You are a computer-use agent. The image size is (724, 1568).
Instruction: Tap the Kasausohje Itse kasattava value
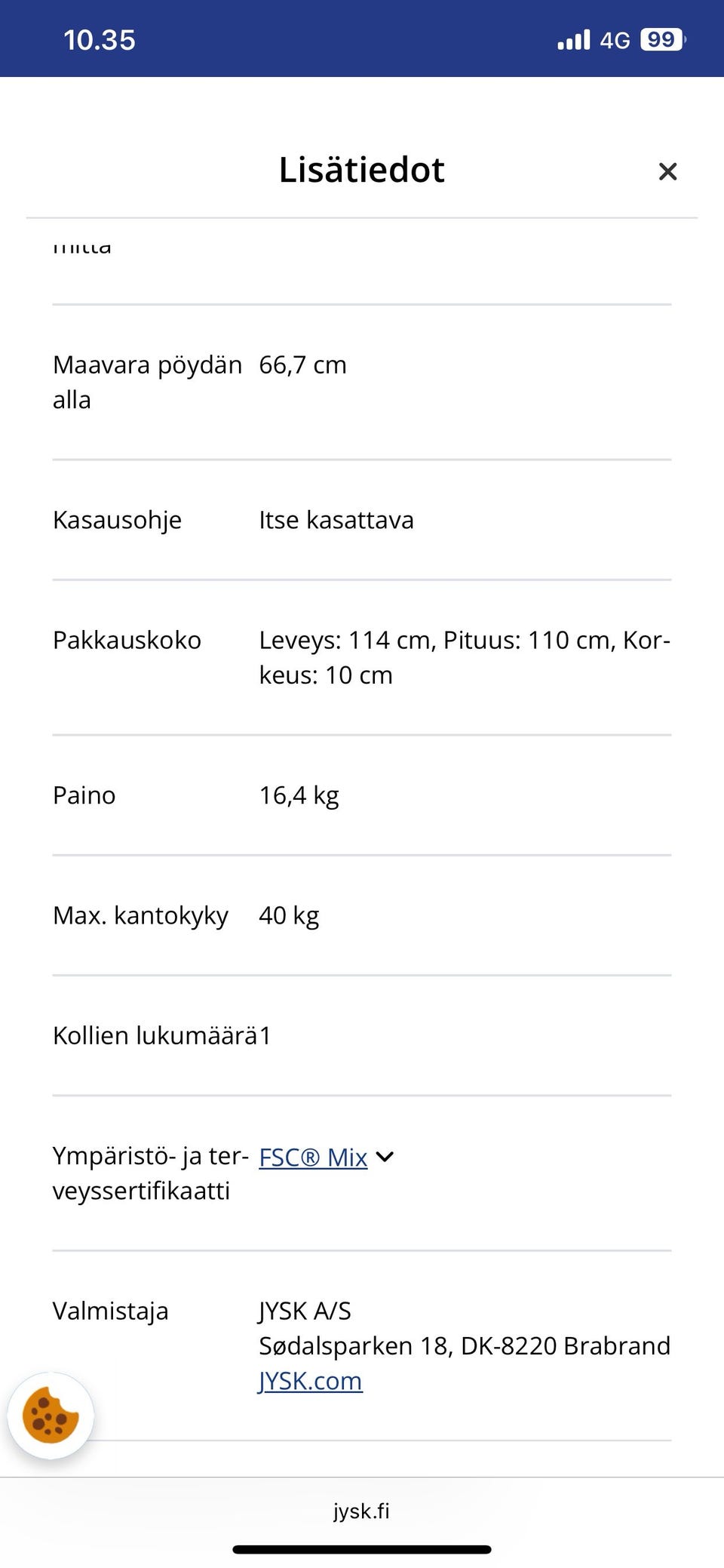point(335,519)
